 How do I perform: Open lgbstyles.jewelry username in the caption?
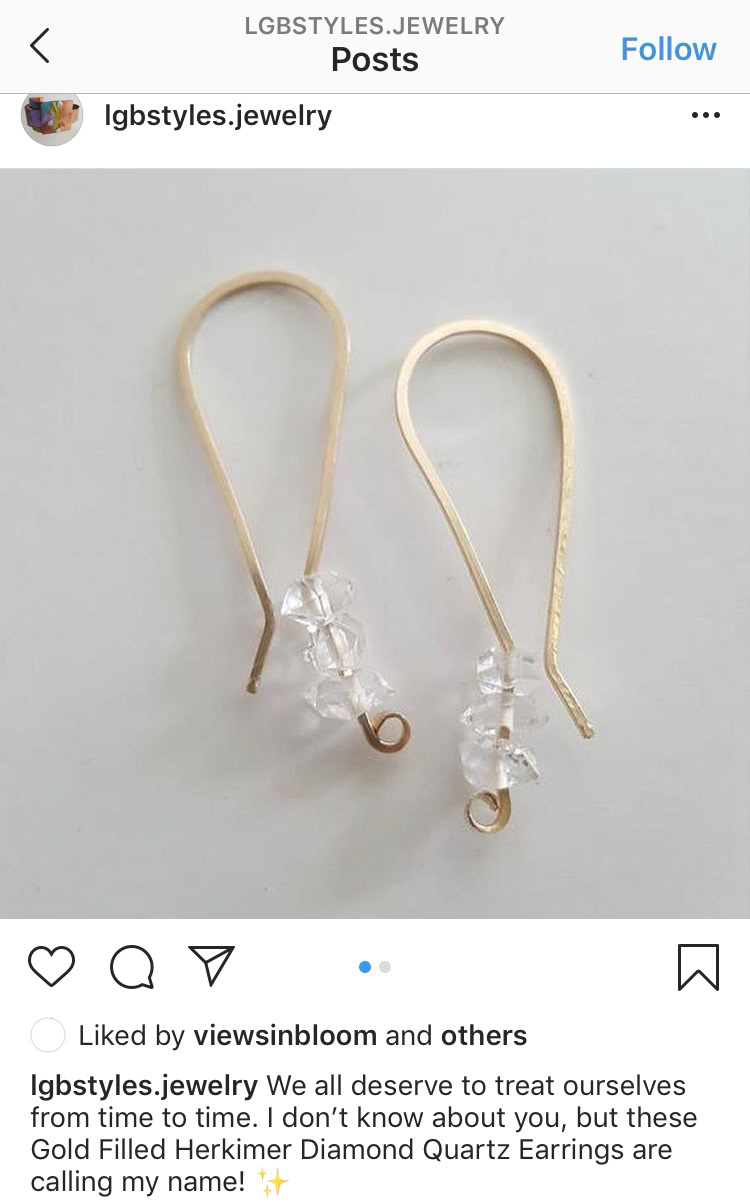click(x=144, y=1086)
